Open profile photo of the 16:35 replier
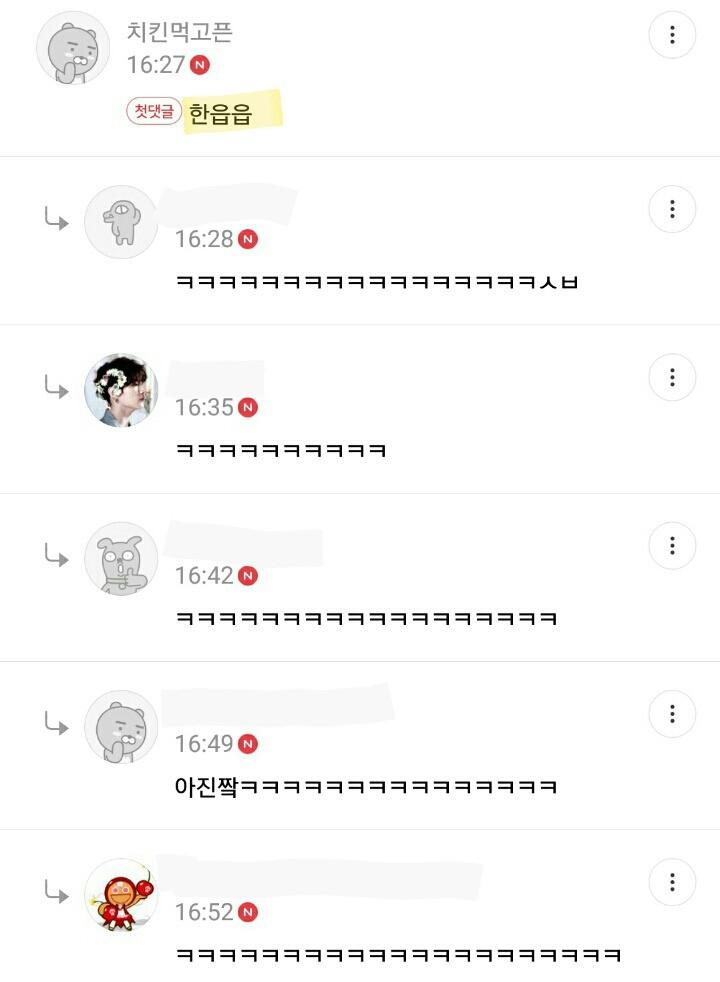The image size is (720, 982). 121,390
